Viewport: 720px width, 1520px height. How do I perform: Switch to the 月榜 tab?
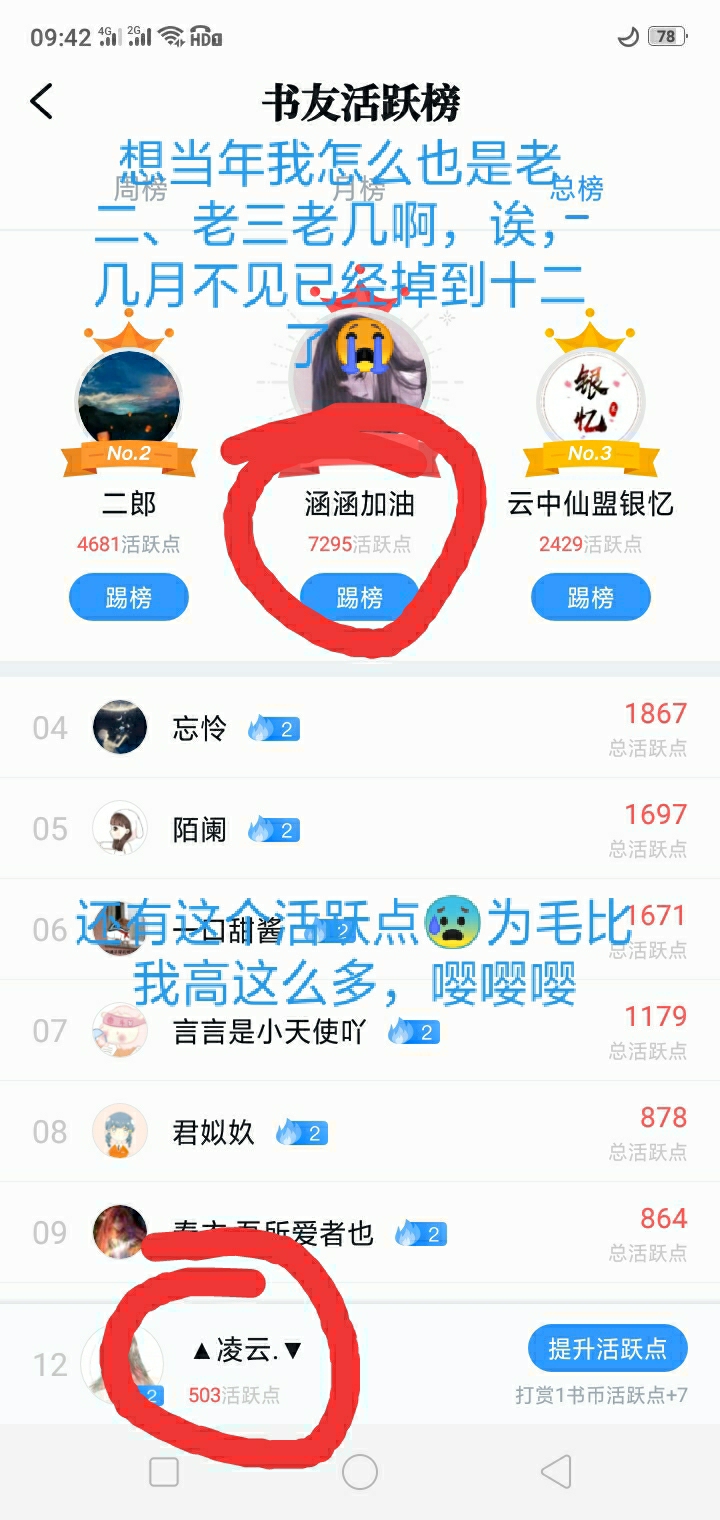click(x=358, y=188)
